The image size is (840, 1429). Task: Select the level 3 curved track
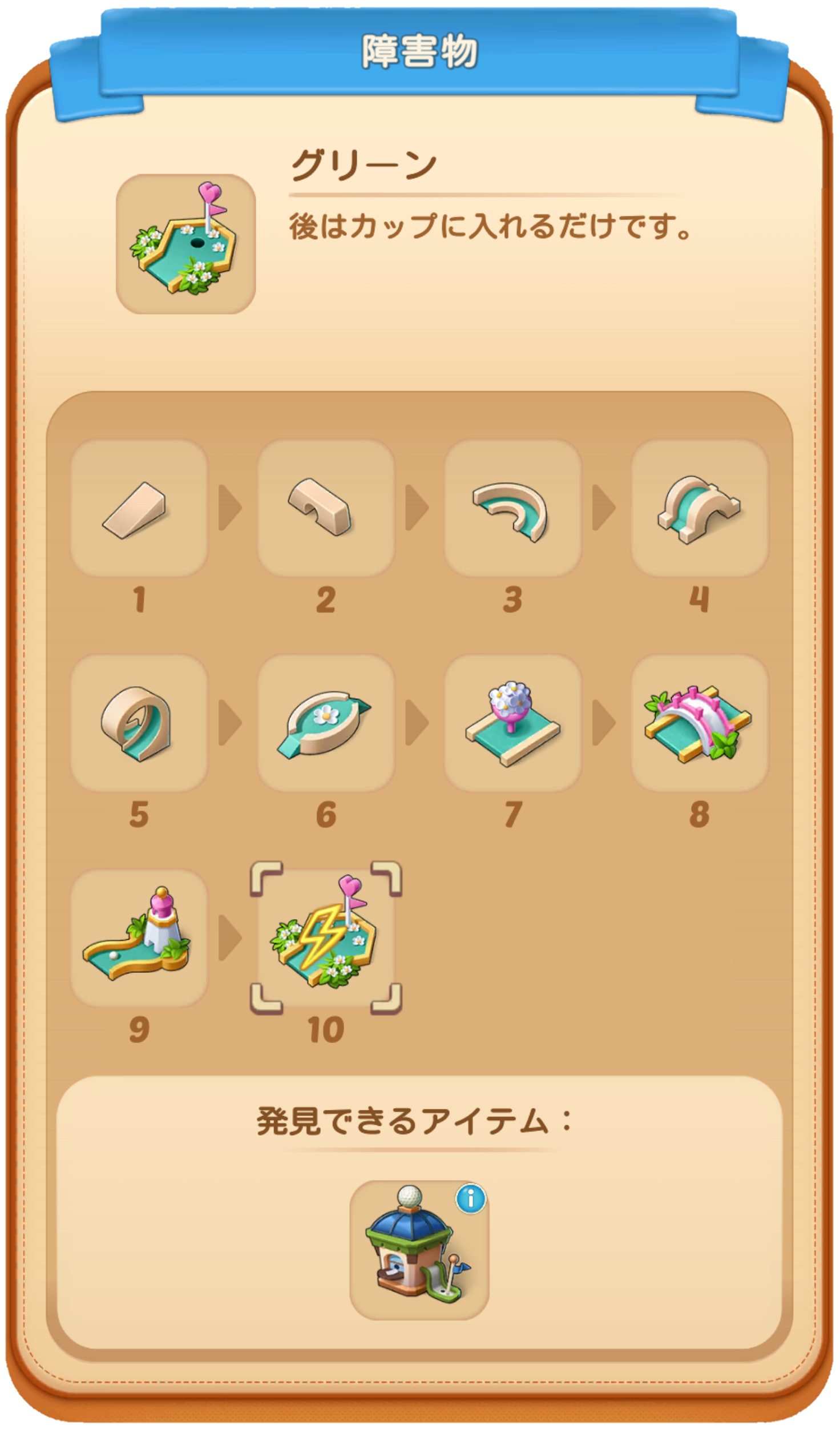click(512, 508)
